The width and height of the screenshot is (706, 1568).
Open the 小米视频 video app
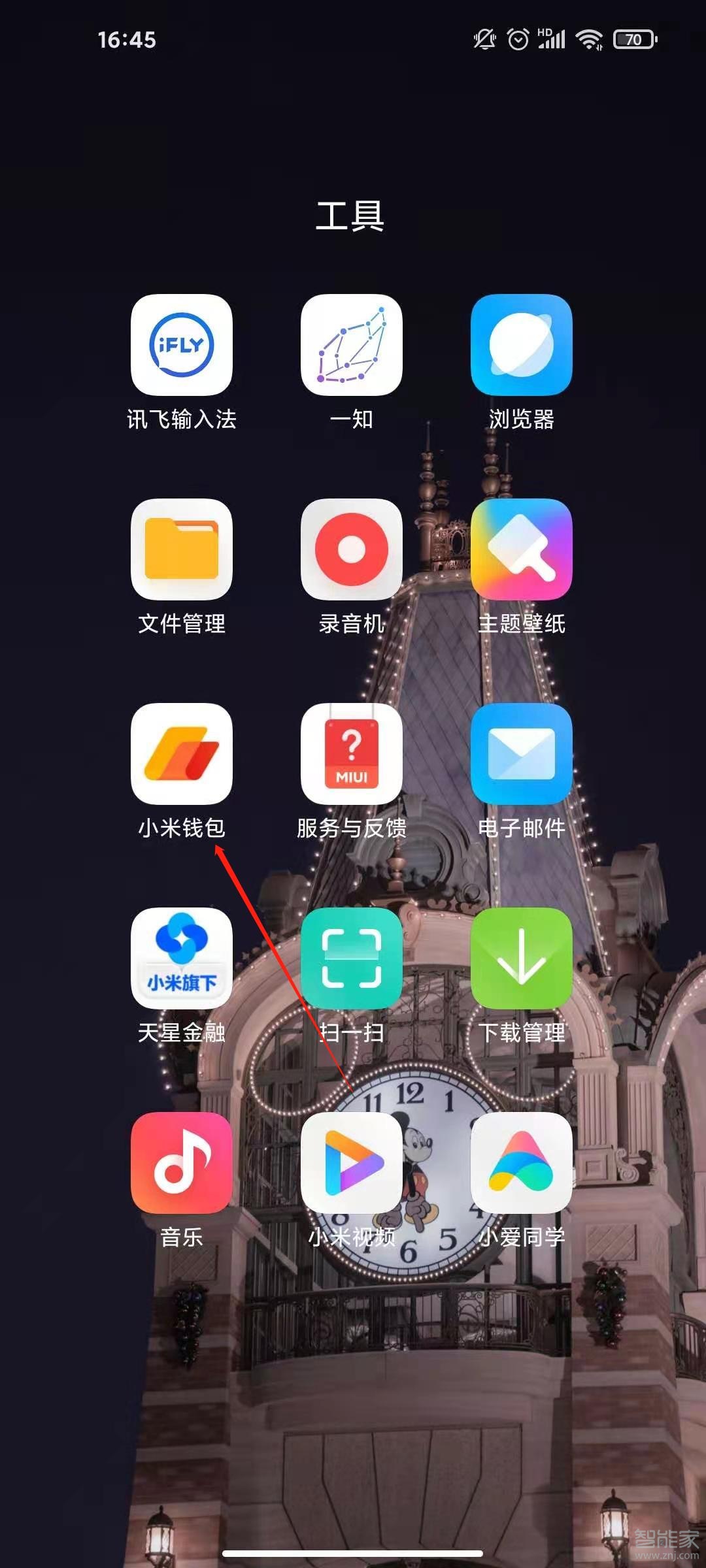pos(352,1163)
